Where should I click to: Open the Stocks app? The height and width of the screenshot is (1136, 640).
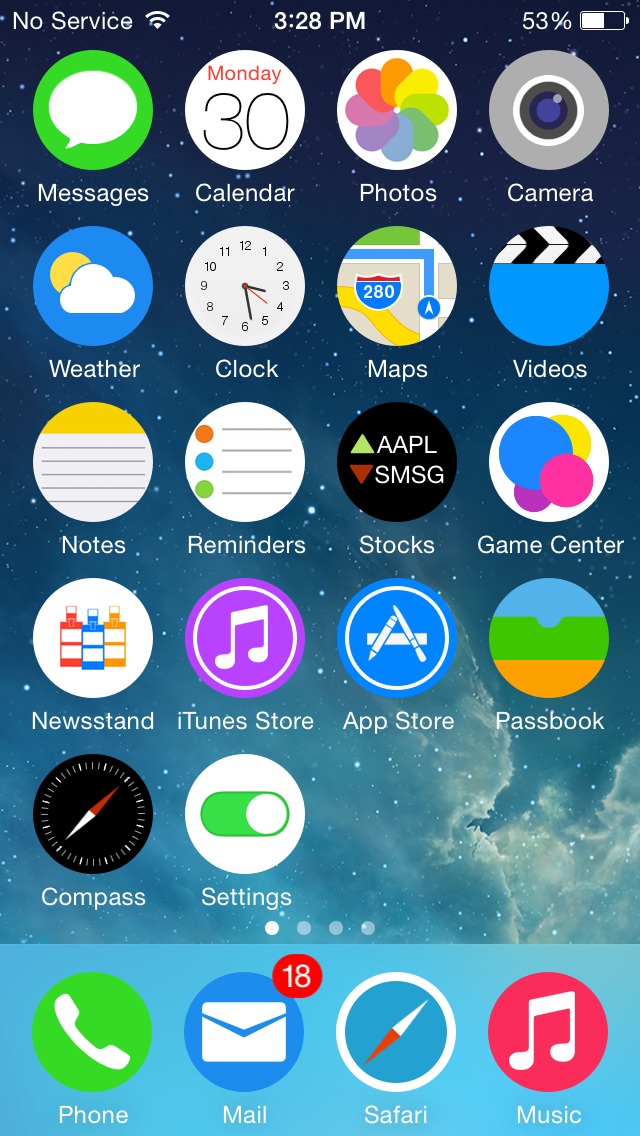coord(397,462)
